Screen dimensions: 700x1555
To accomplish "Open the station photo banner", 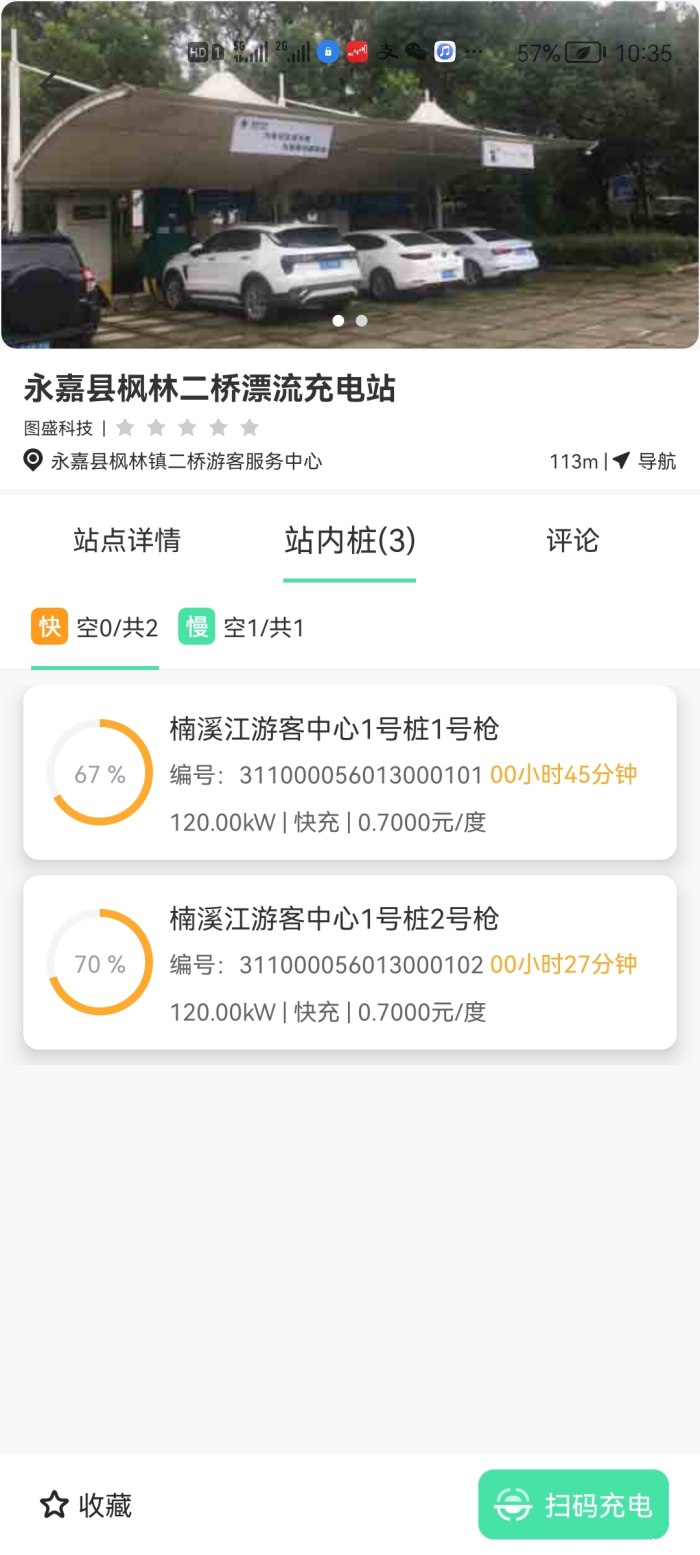I will [349, 200].
